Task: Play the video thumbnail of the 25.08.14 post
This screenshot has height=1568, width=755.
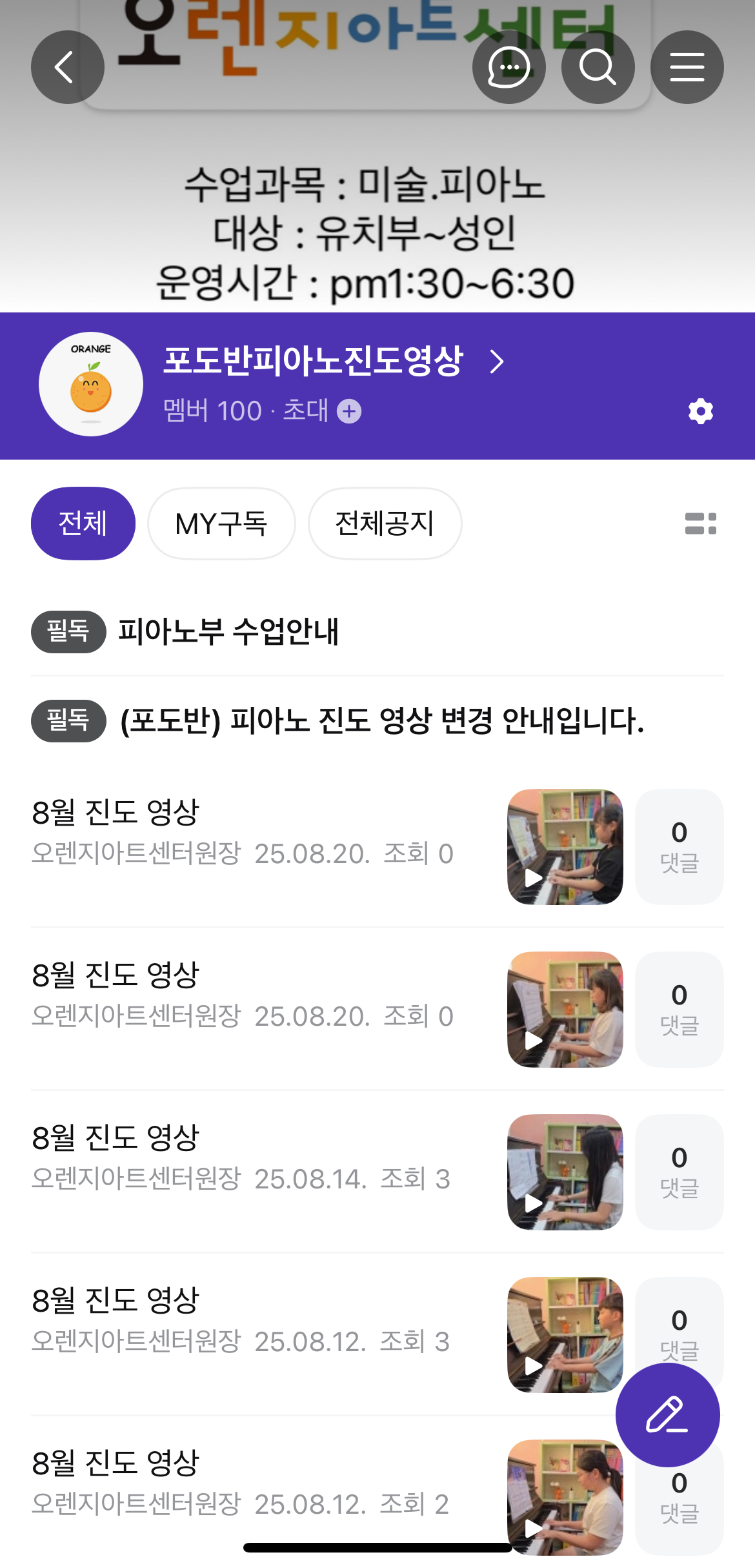Action: tap(565, 1172)
